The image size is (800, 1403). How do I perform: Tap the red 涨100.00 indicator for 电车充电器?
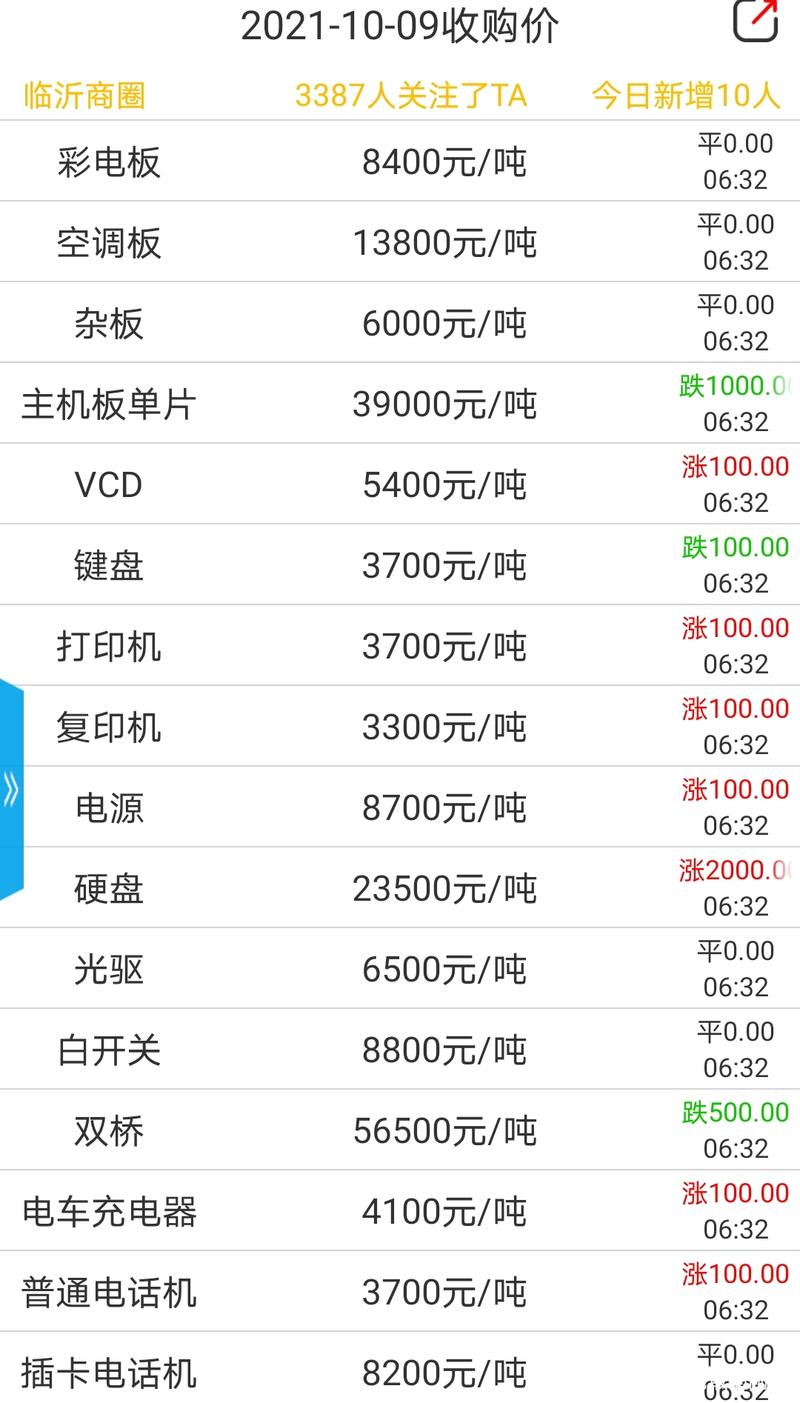(x=733, y=1193)
